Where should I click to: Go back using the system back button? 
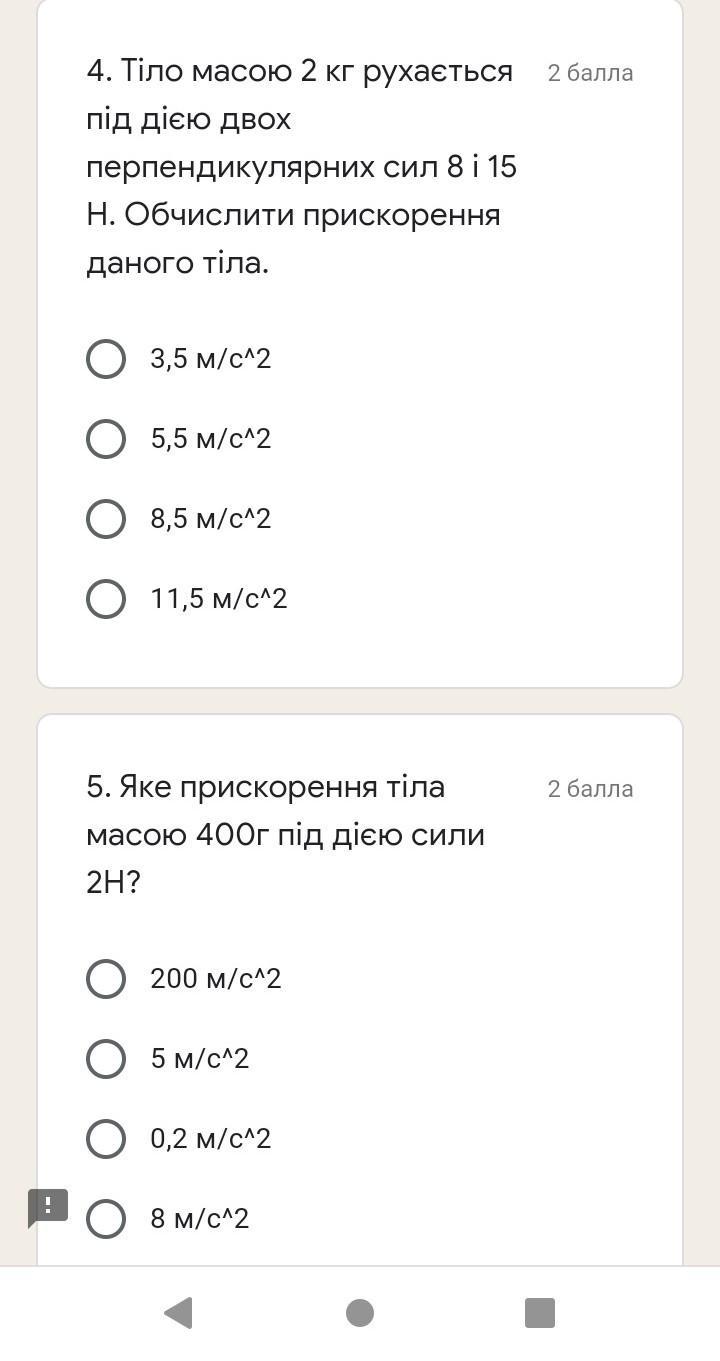tap(178, 1313)
